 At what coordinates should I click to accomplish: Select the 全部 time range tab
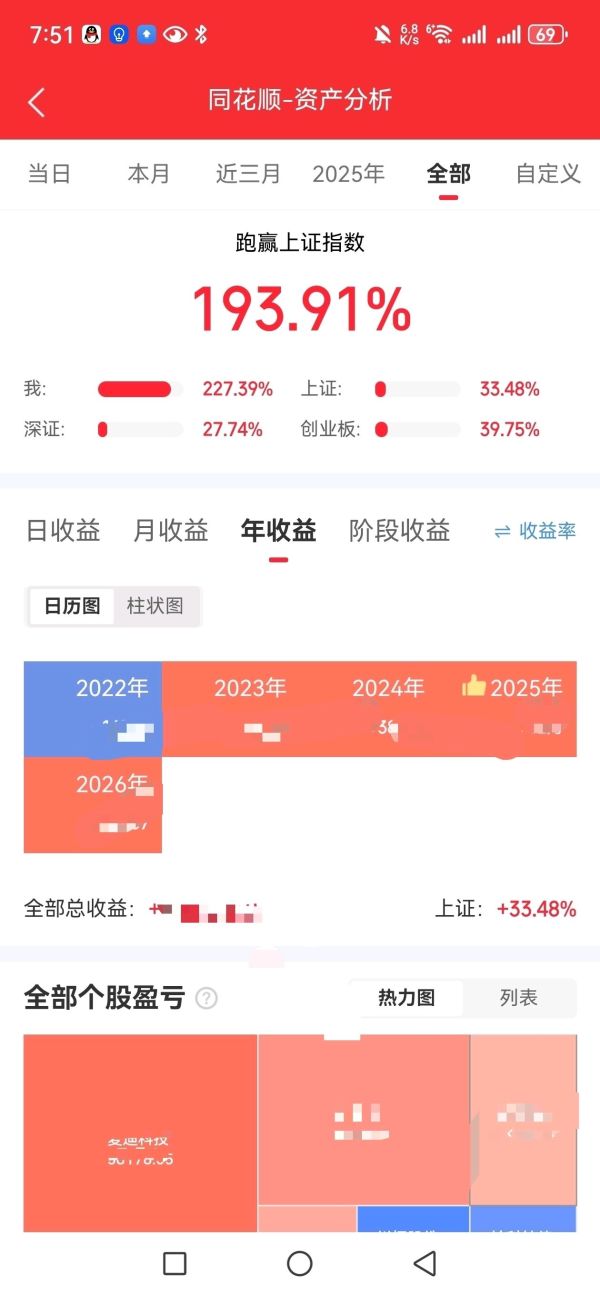tap(448, 174)
